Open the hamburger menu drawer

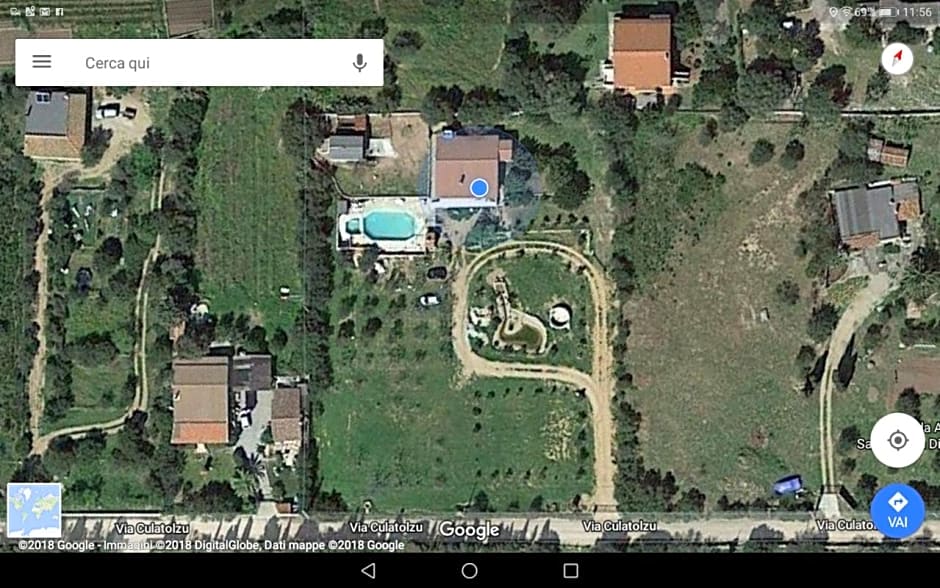point(42,62)
